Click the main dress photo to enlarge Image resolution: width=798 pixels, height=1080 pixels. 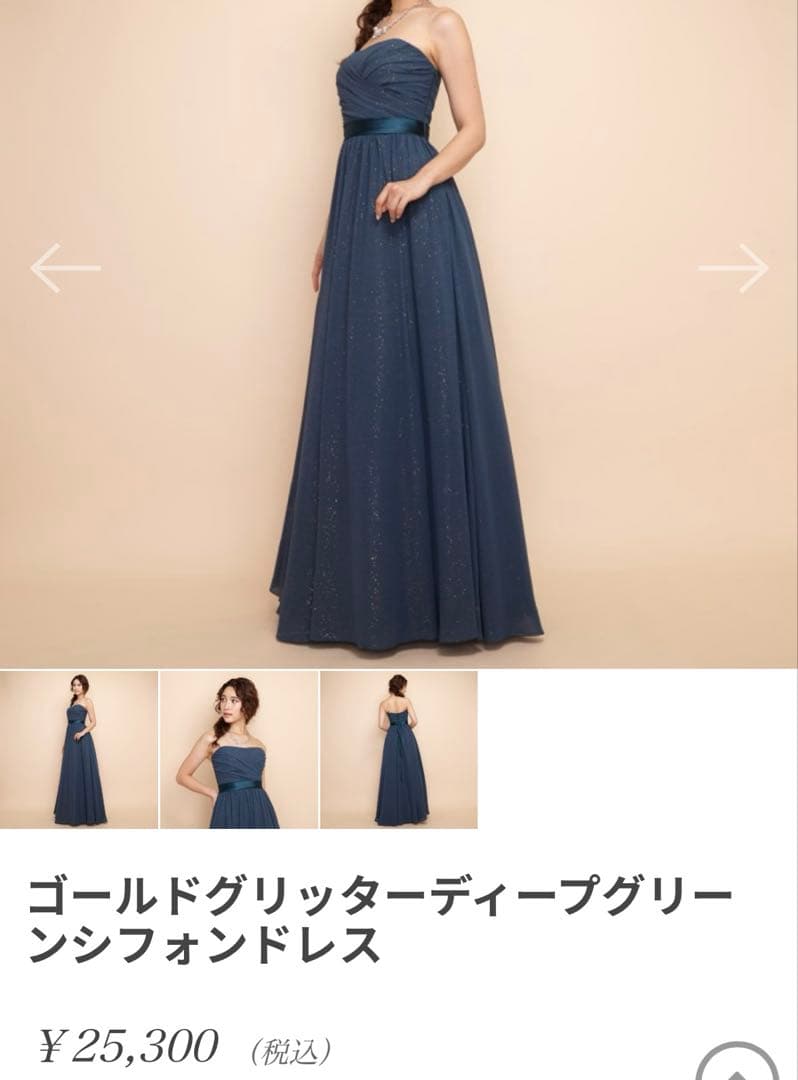click(400, 330)
